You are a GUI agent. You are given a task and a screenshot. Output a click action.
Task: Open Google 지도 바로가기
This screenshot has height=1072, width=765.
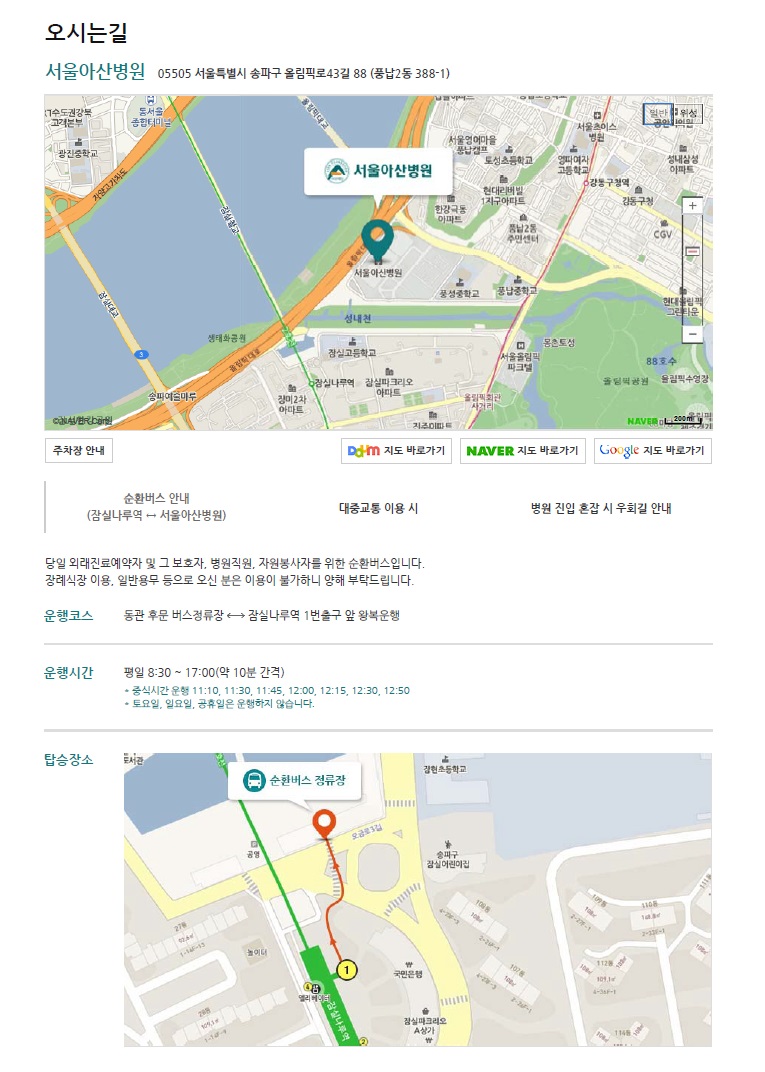point(652,450)
